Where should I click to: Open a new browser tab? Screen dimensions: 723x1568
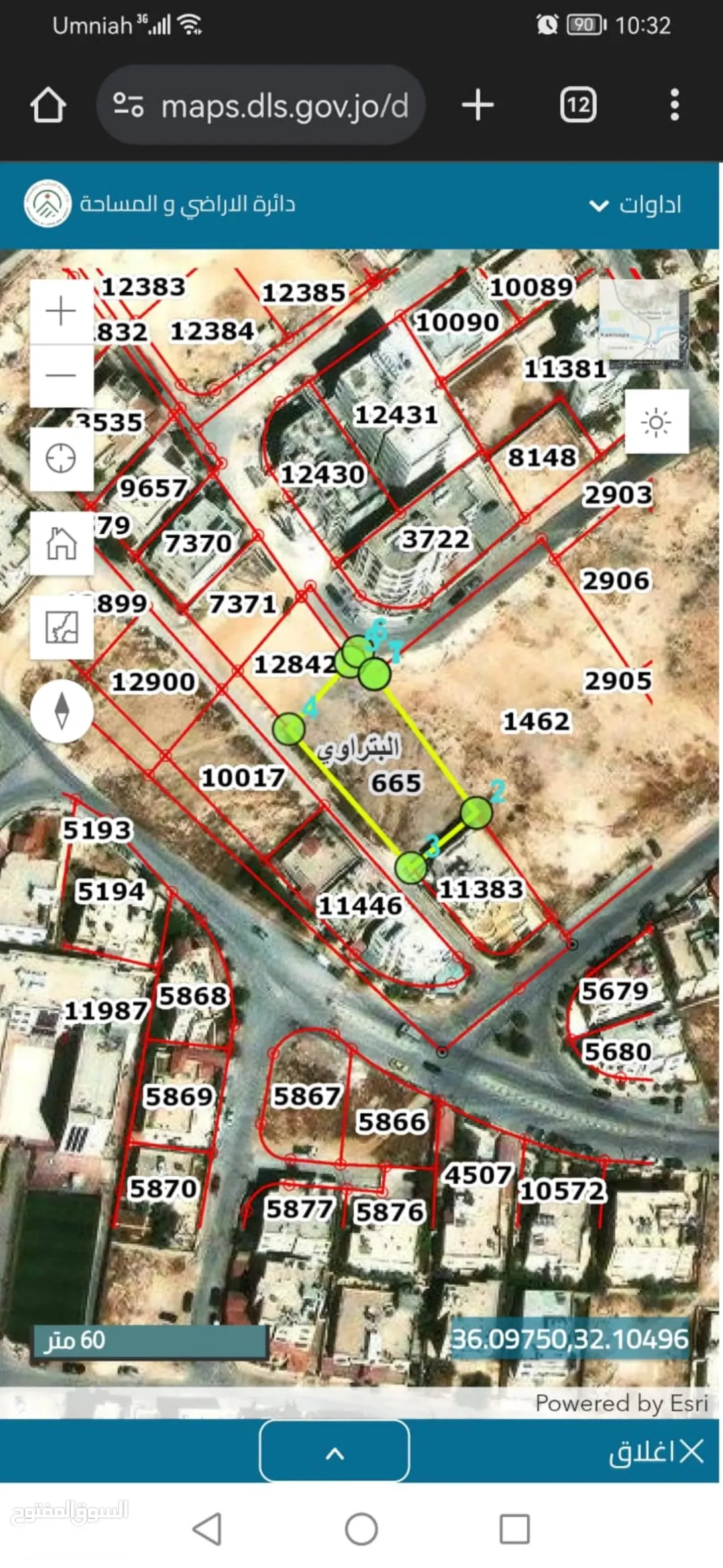(x=478, y=105)
